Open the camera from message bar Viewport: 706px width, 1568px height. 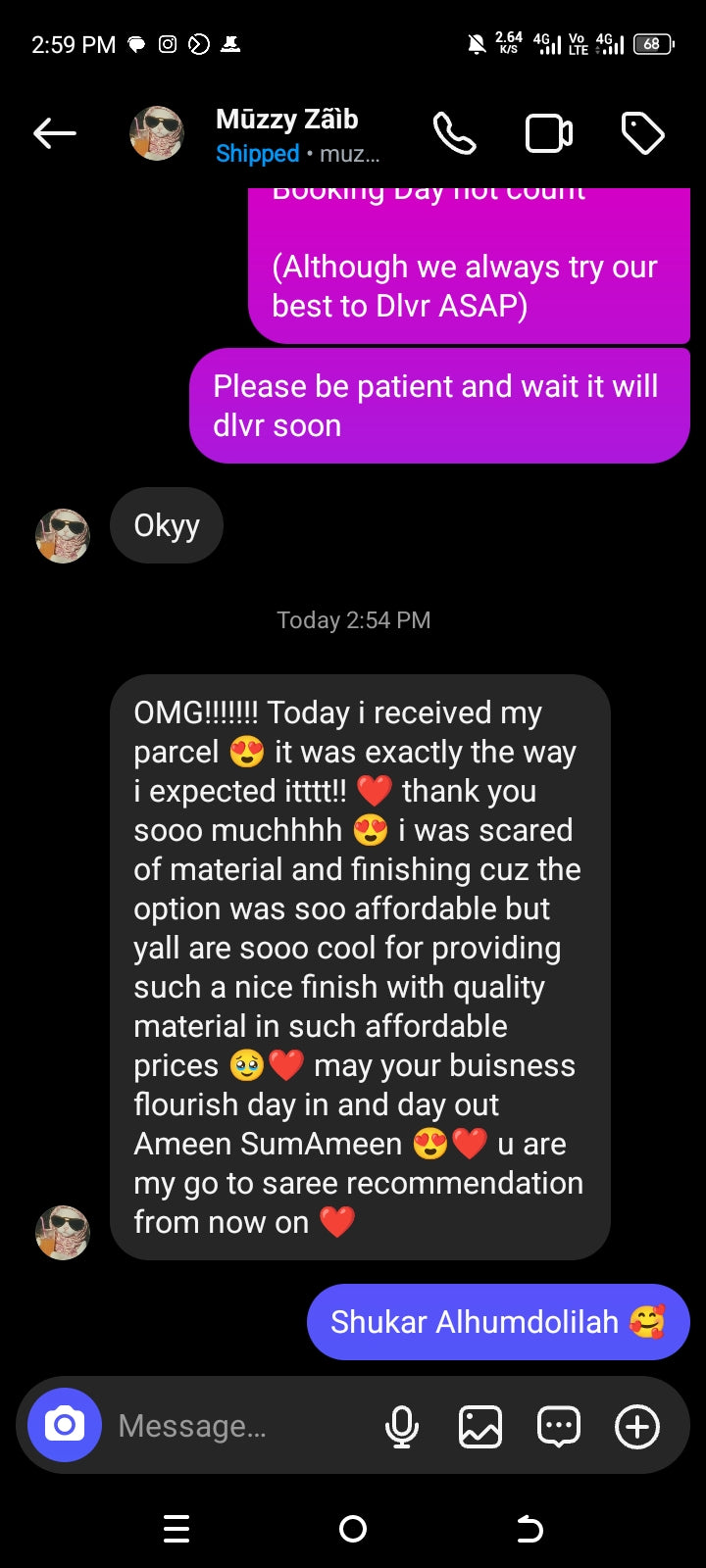pyautogui.click(x=65, y=1425)
